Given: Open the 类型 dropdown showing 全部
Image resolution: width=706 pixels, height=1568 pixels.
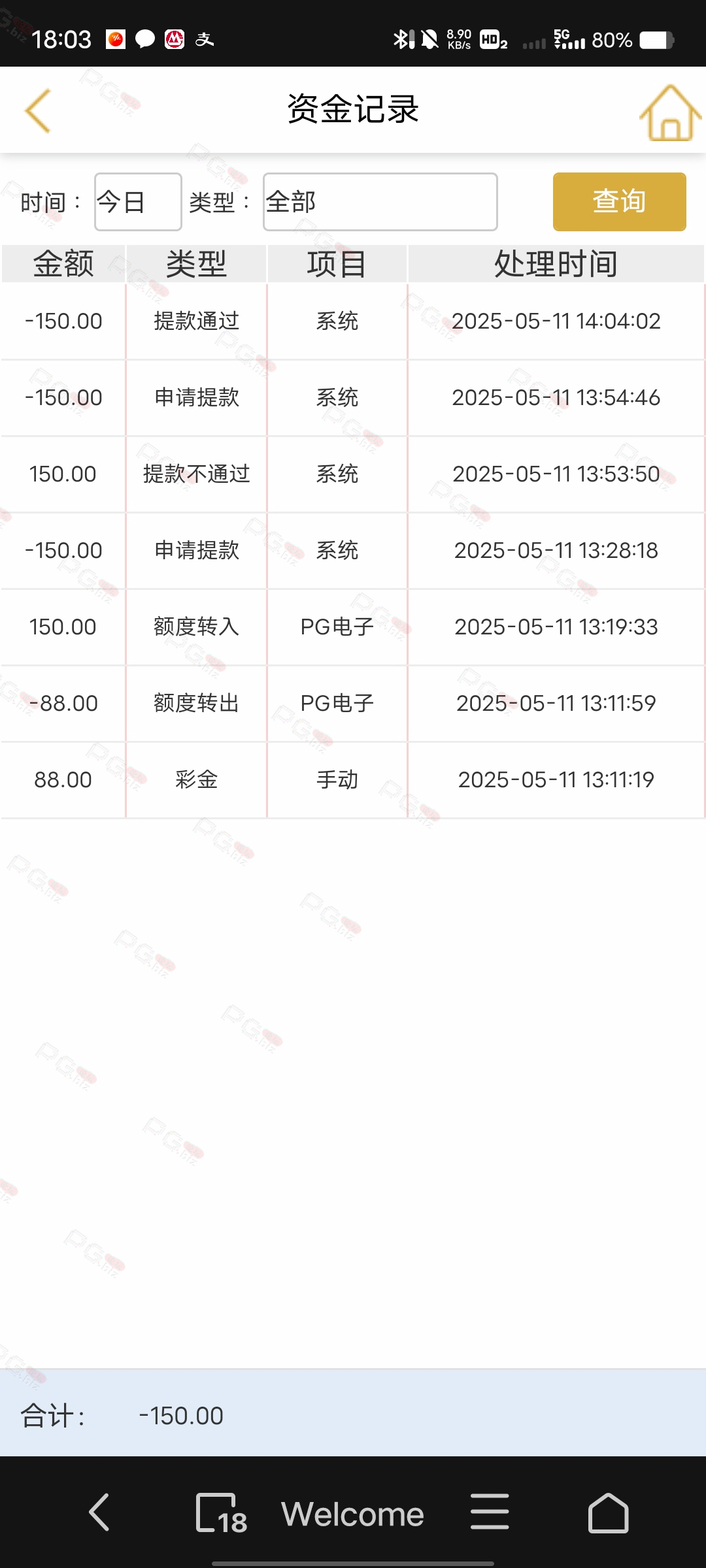Looking at the screenshot, I should coord(380,202).
